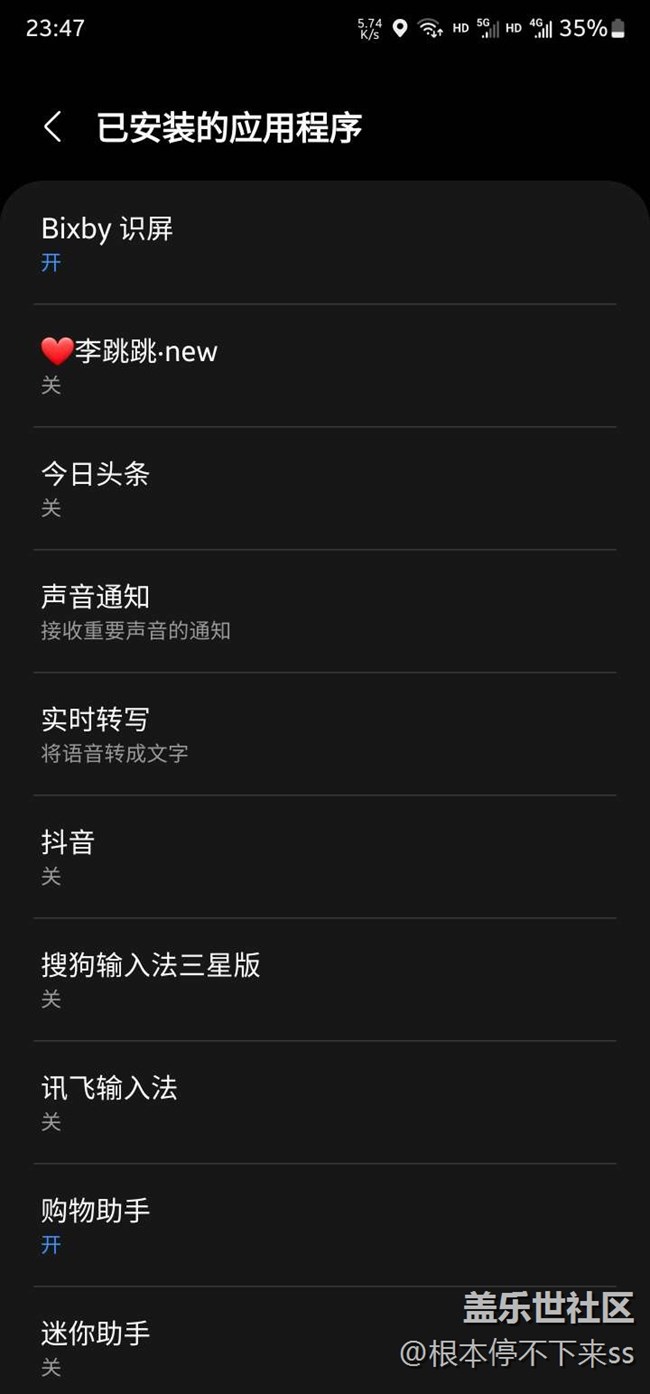Open 购物助手 settings
Viewport: 650px width, 1394px height.
point(324,1225)
